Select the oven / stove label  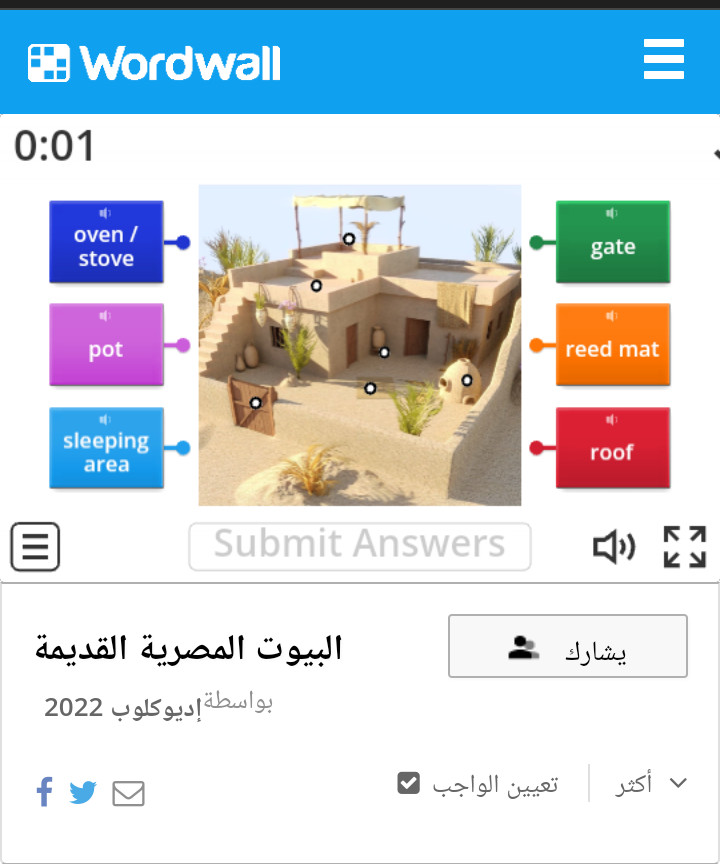point(106,243)
